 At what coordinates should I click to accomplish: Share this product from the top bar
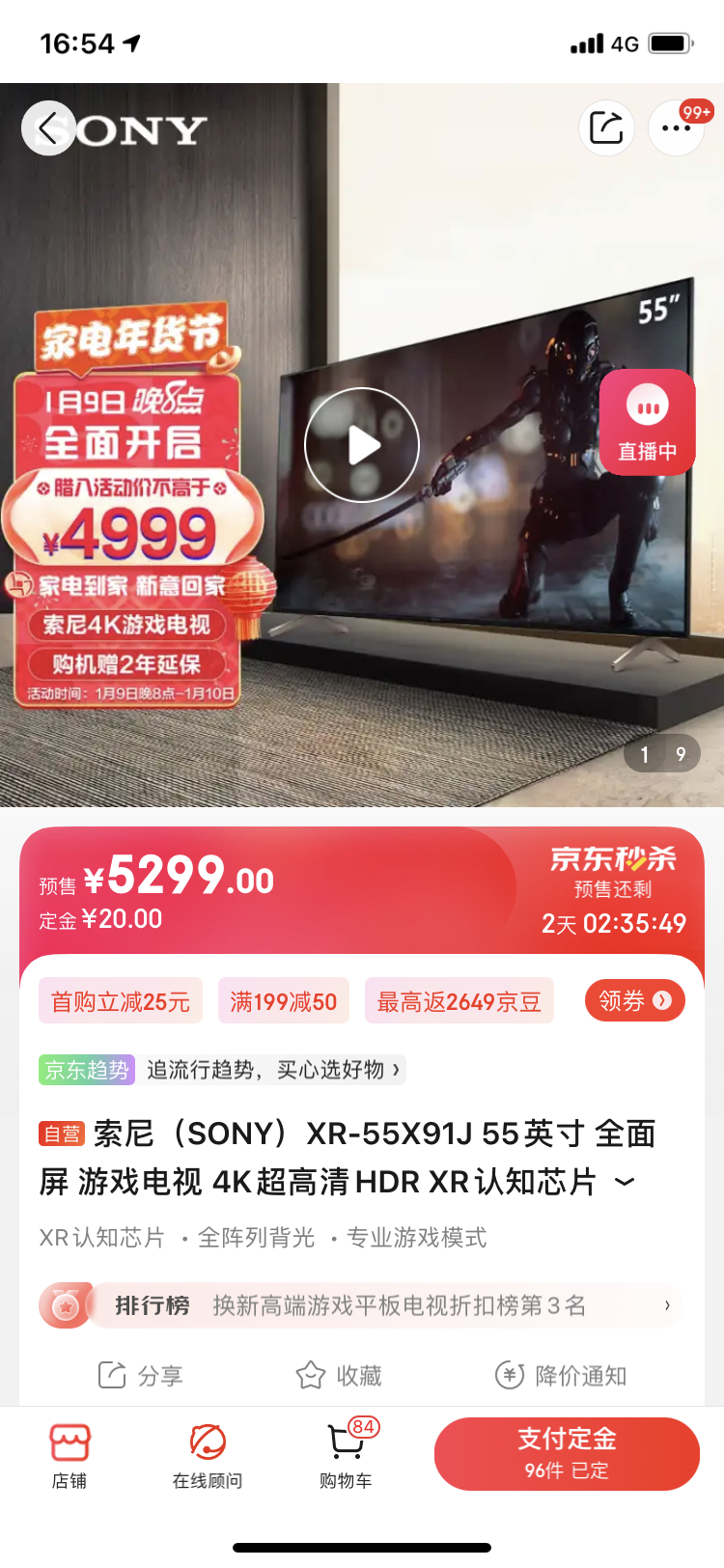606,127
